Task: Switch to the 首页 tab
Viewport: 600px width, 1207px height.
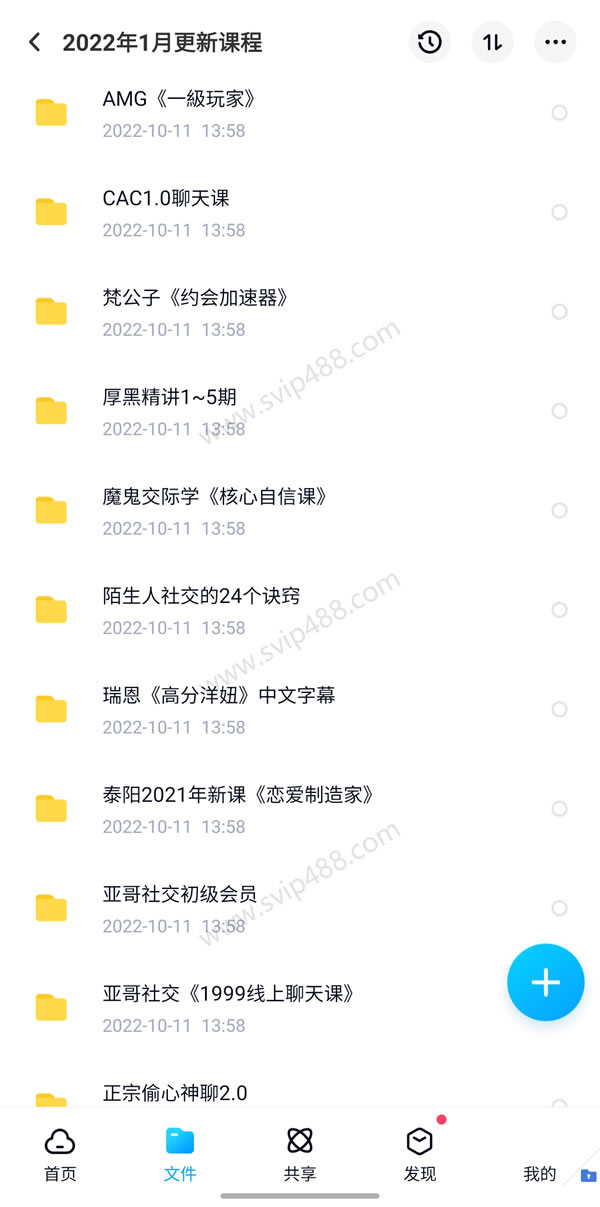Action: click(x=60, y=1155)
